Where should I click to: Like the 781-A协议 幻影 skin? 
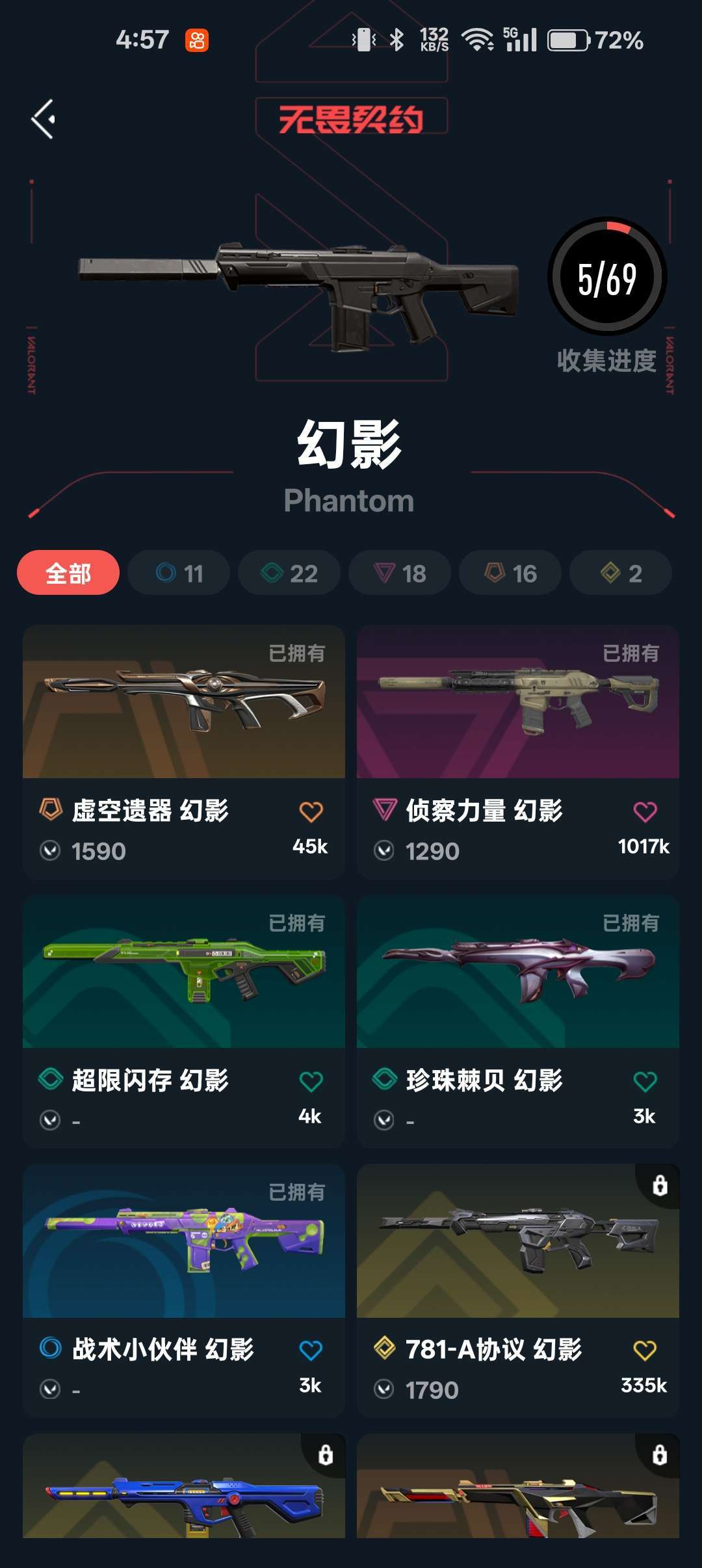tap(645, 1350)
